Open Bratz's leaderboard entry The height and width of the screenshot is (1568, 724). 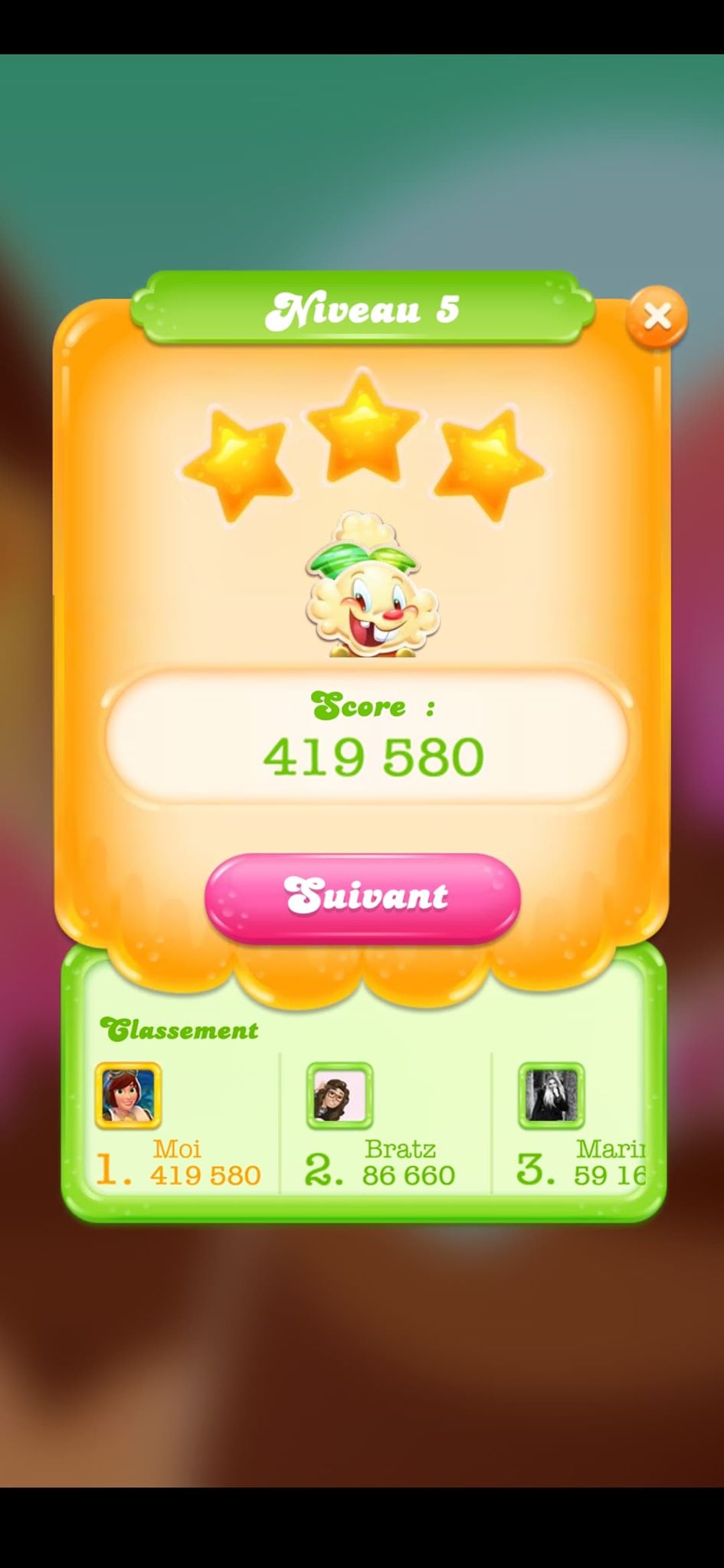383,1125
